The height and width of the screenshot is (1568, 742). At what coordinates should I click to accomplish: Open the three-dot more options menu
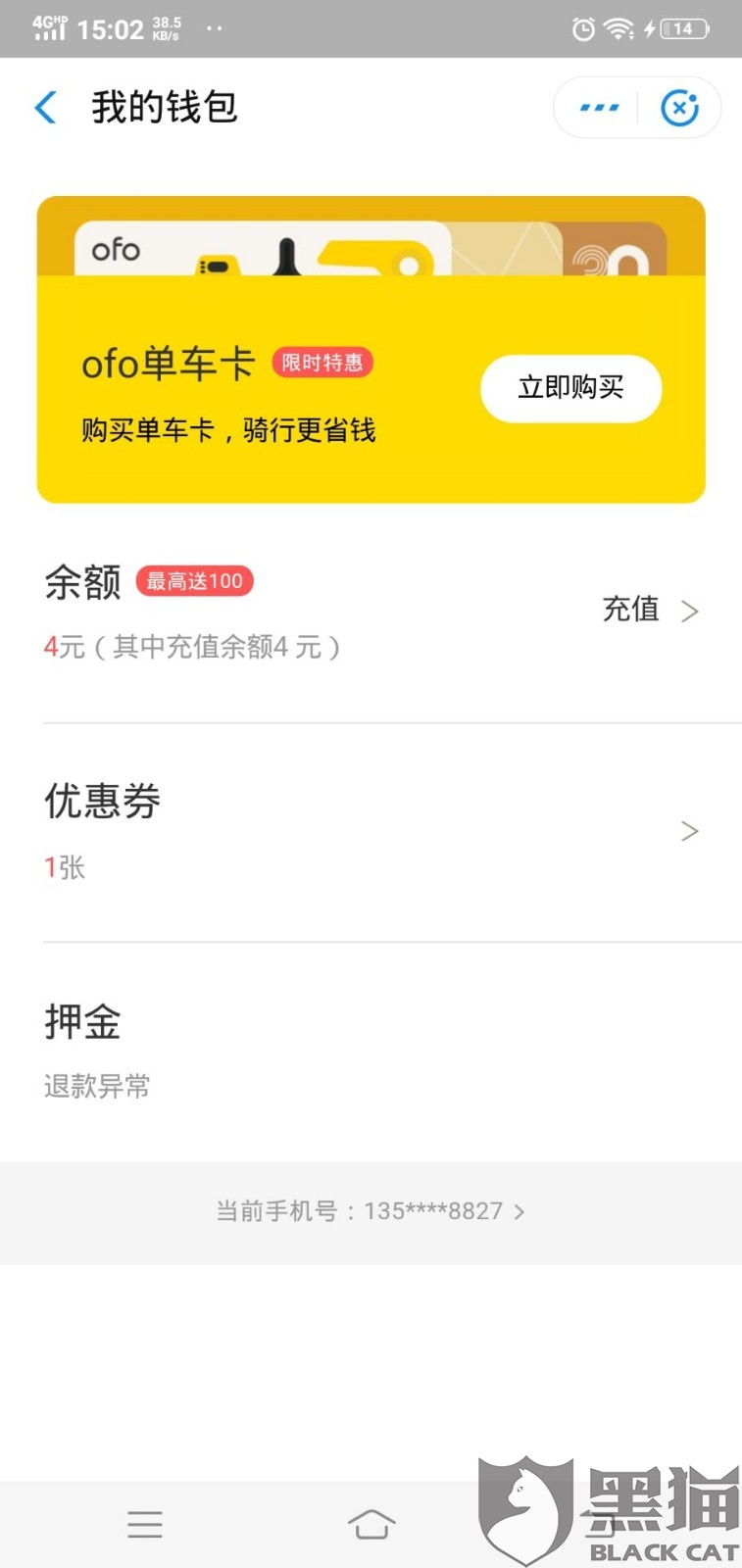click(599, 107)
